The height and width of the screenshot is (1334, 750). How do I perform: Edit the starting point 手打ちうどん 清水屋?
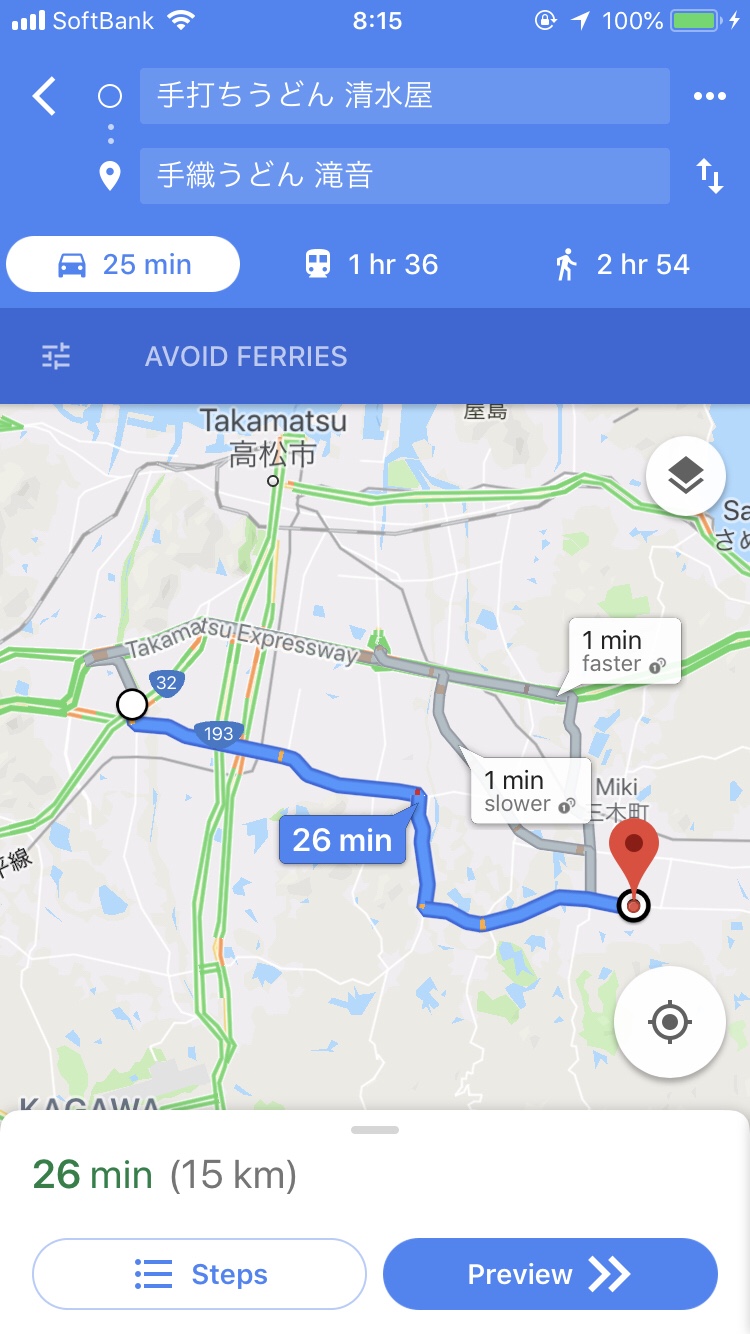pos(404,96)
